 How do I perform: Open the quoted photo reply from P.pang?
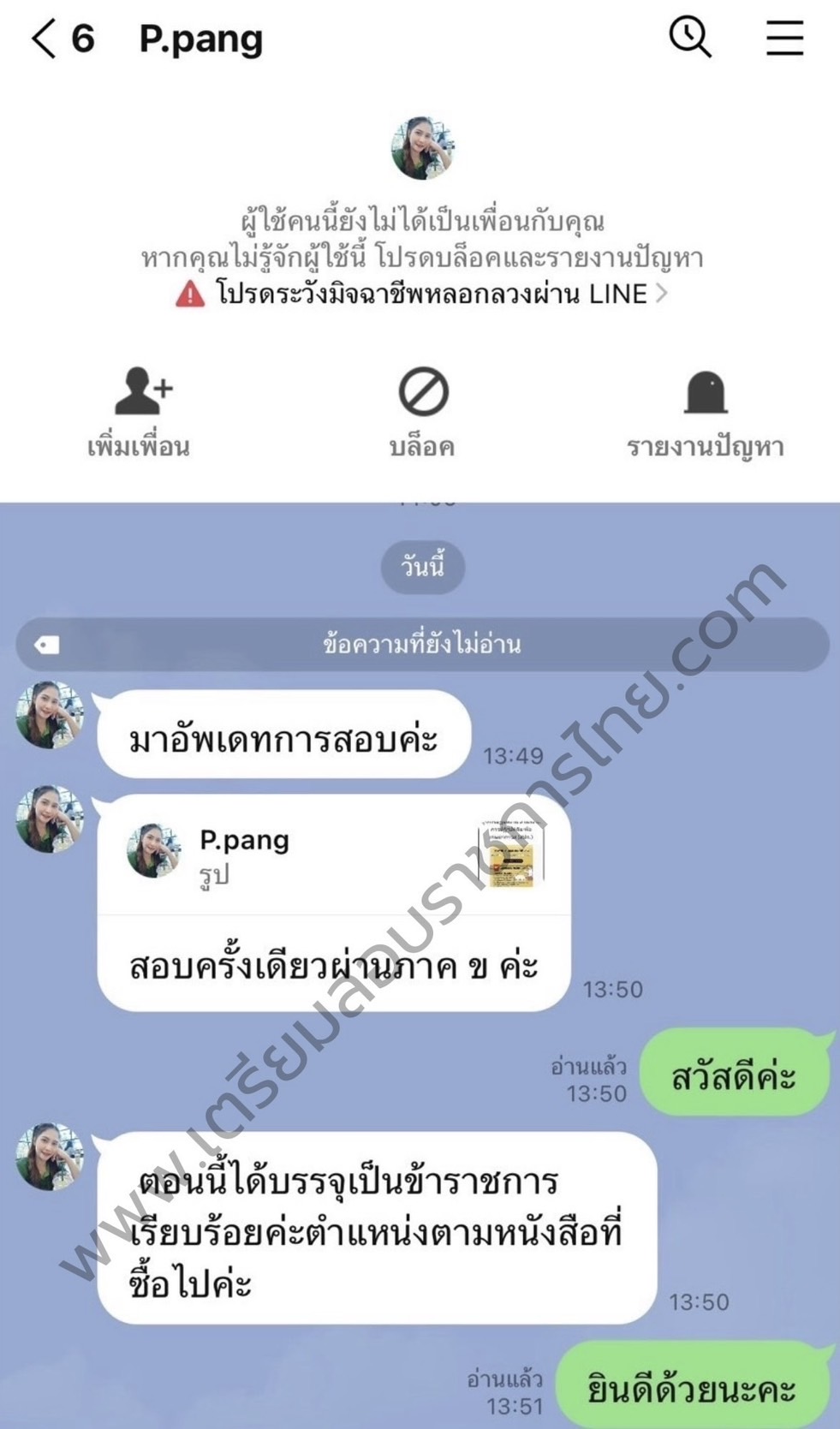point(334,854)
